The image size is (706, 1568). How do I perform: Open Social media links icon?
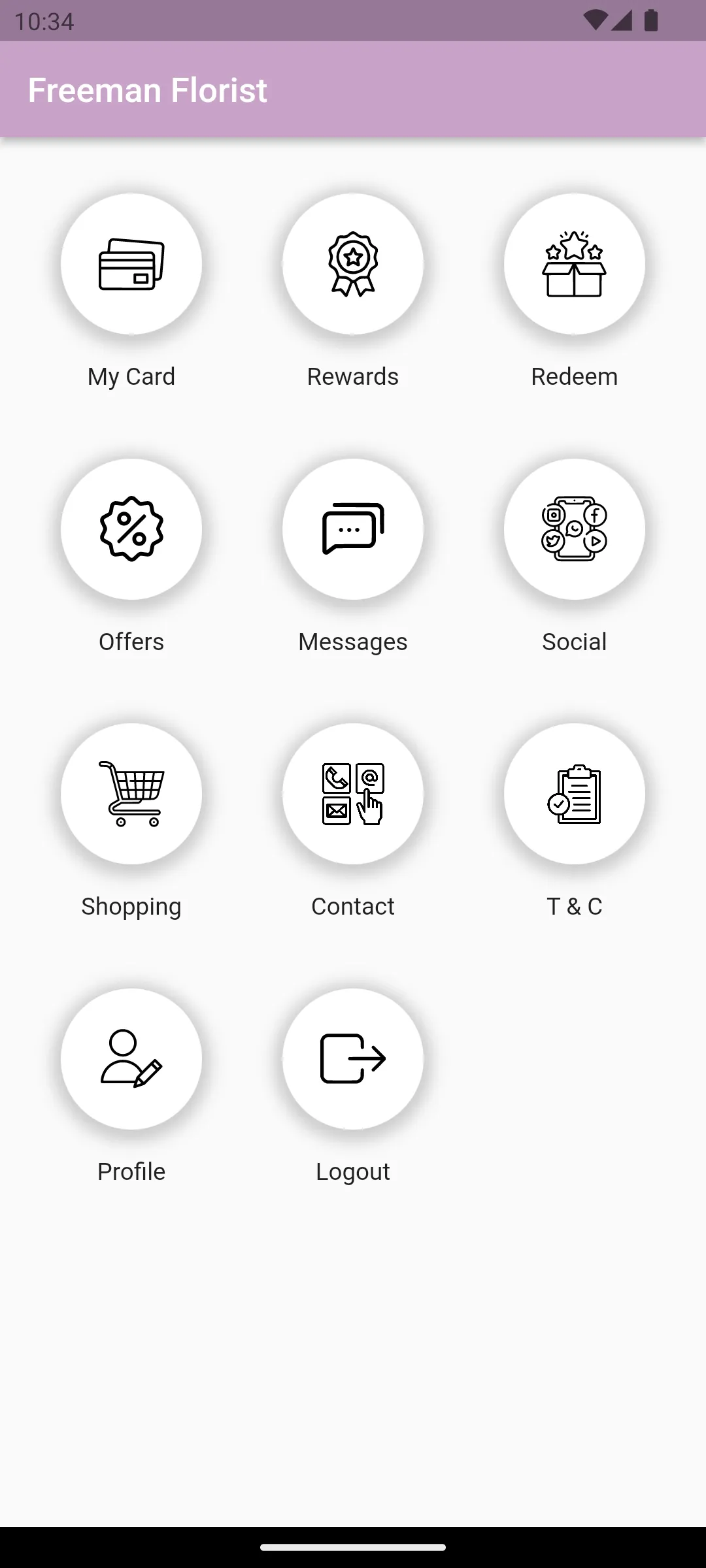[x=575, y=529]
